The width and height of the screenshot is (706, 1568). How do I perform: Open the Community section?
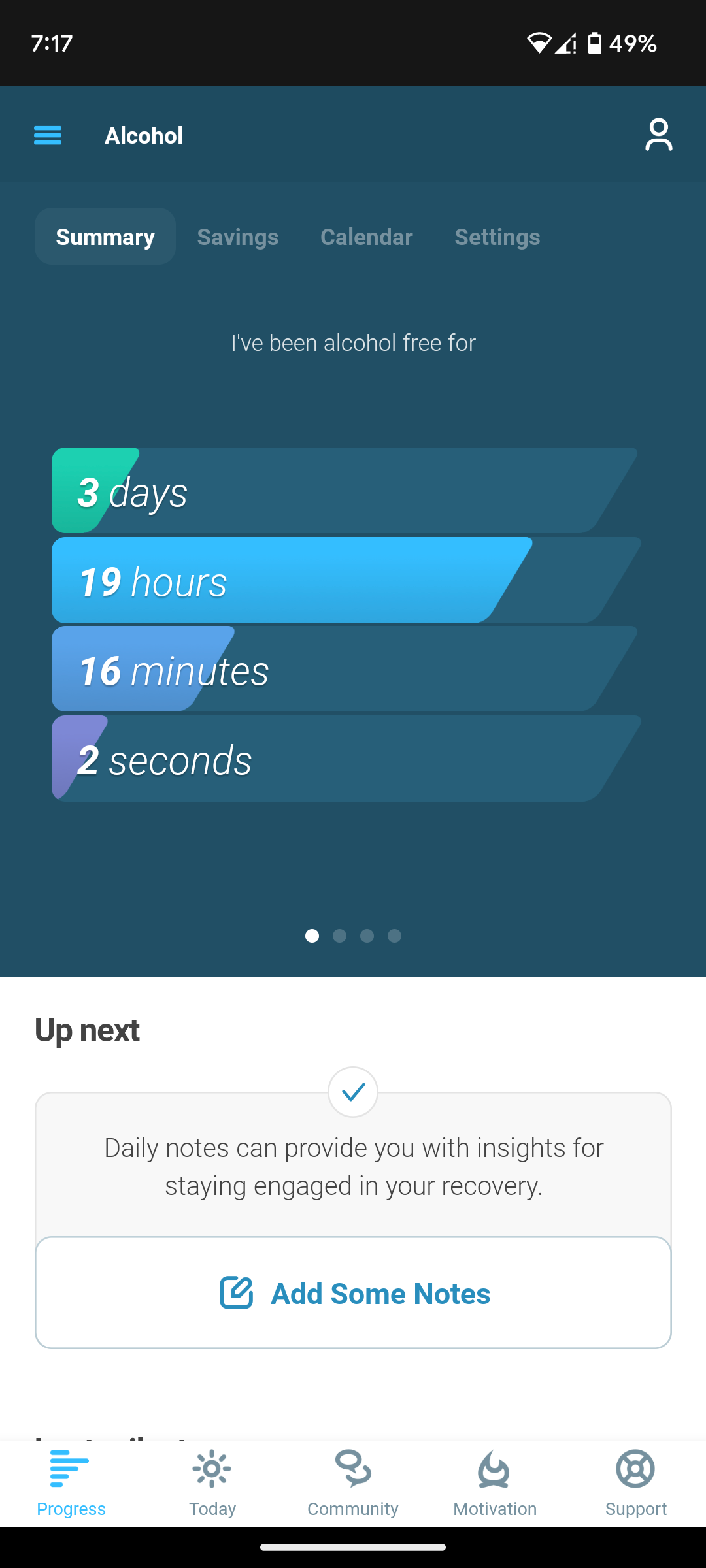(353, 1483)
